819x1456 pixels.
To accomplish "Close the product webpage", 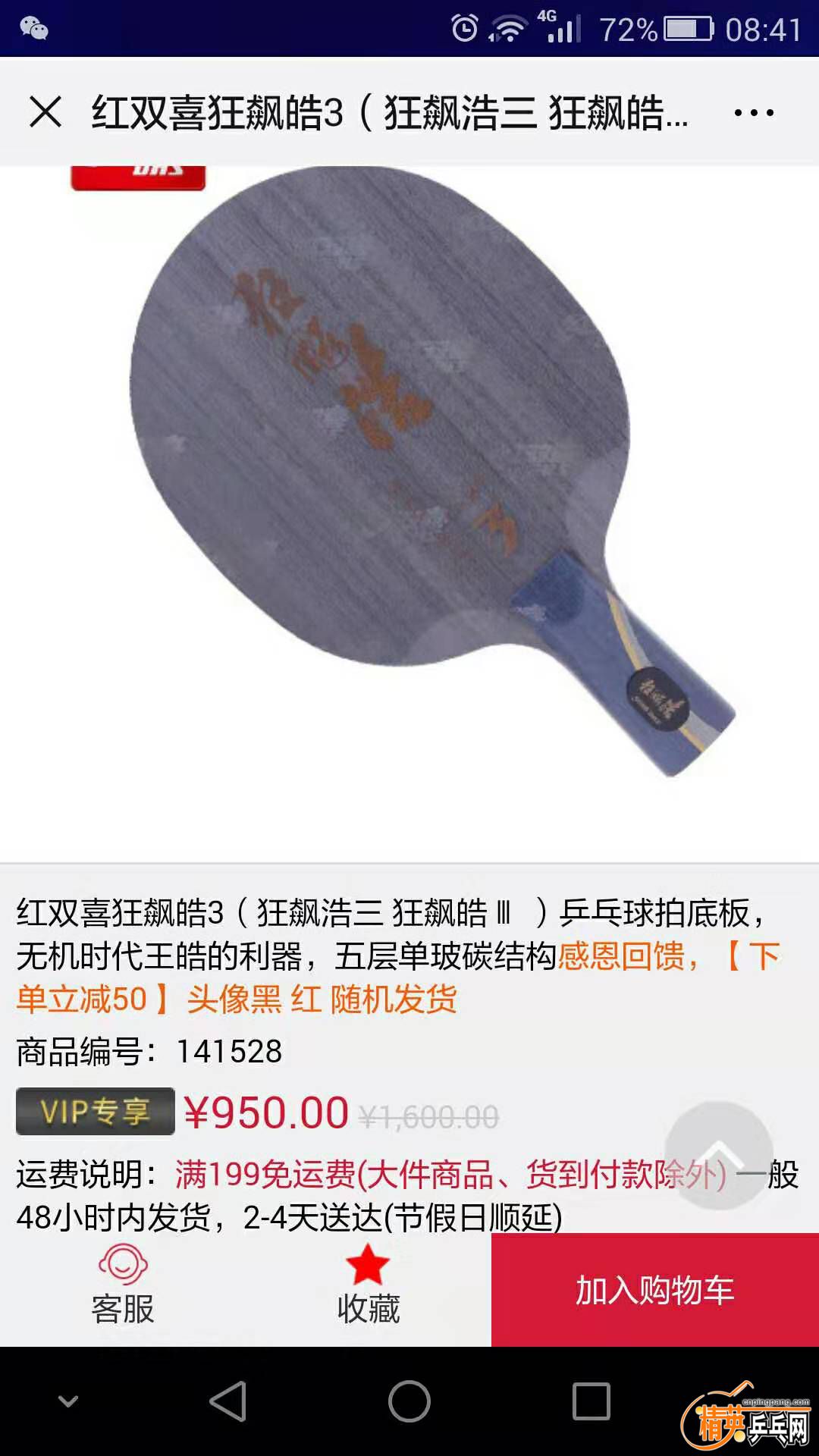I will (45, 112).
